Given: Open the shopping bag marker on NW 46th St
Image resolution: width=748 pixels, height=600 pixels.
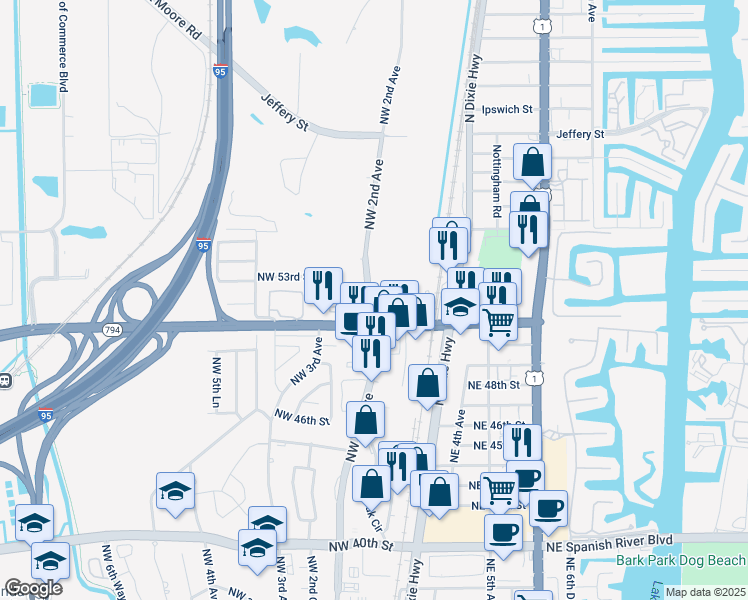Looking at the screenshot, I should click(x=366, y=420).
